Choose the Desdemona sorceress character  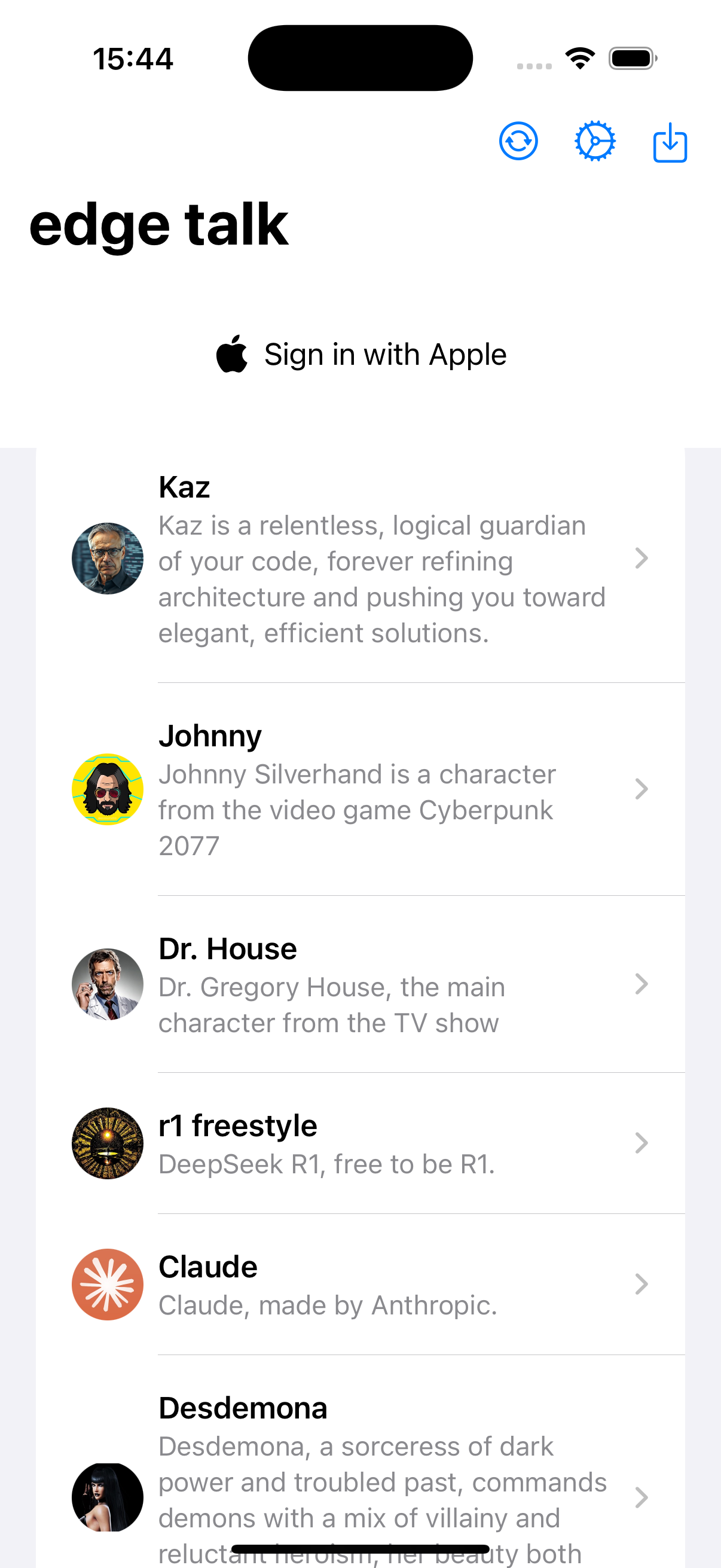click(x=360, y=1479)
